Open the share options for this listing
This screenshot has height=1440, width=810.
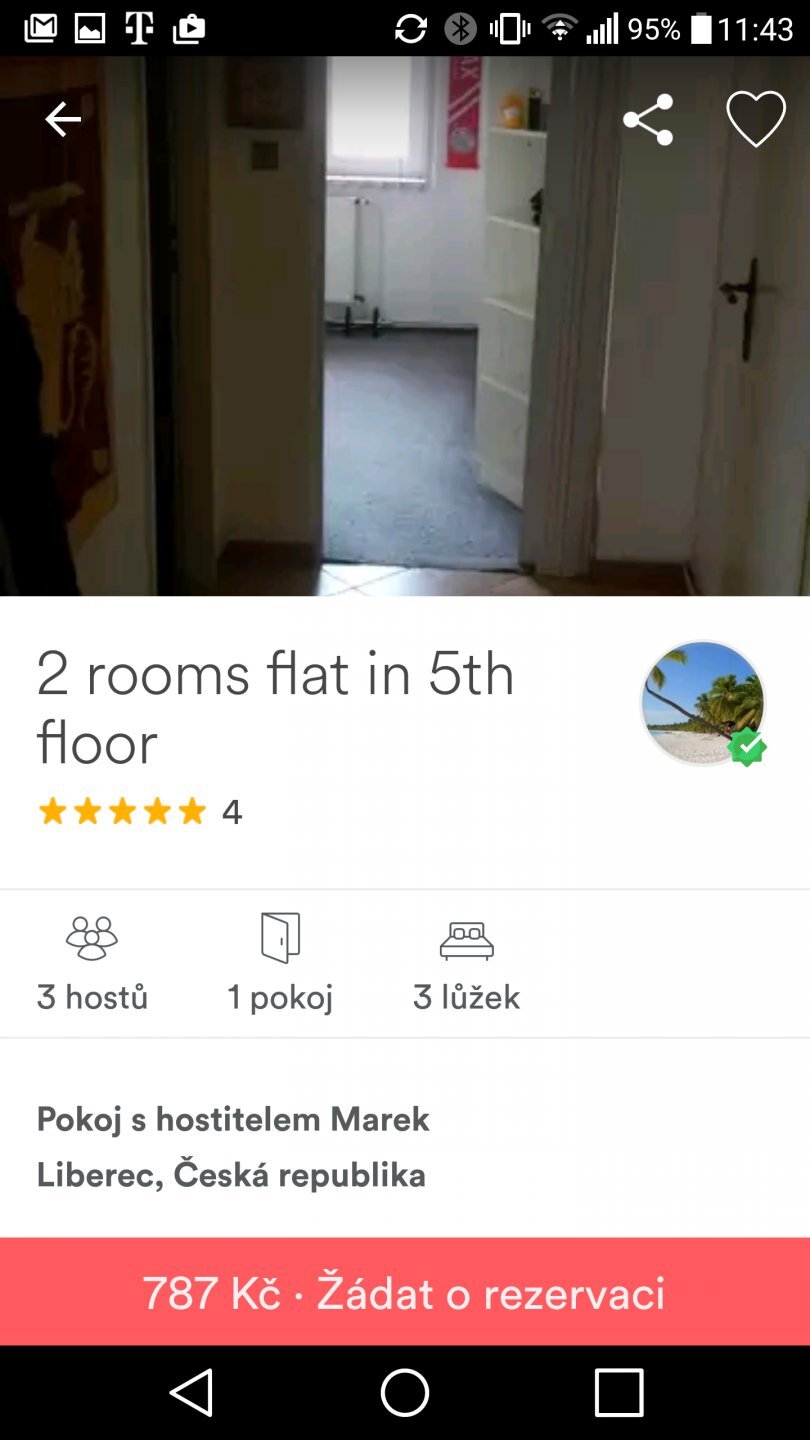point(649,117)
